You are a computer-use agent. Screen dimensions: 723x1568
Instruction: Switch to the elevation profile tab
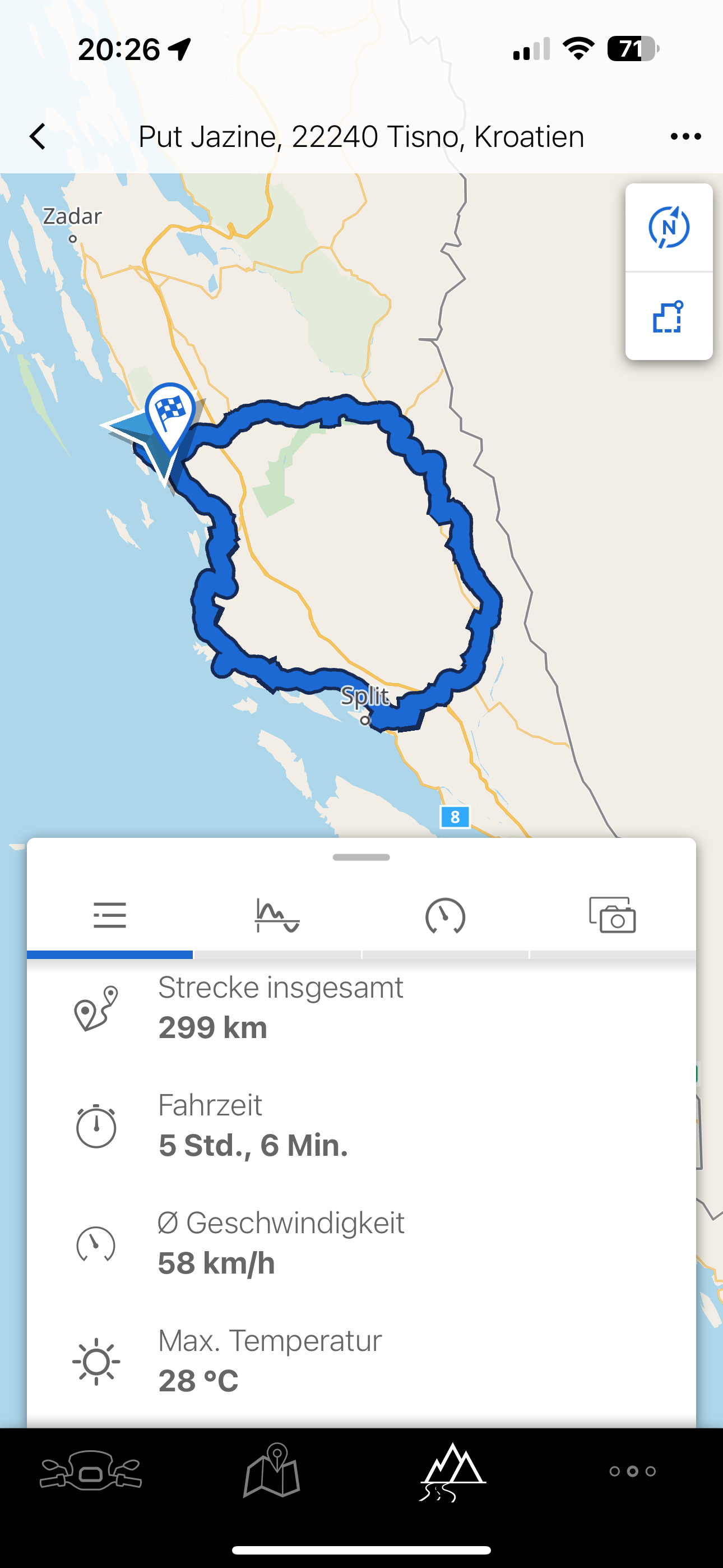tap(277, 915)
